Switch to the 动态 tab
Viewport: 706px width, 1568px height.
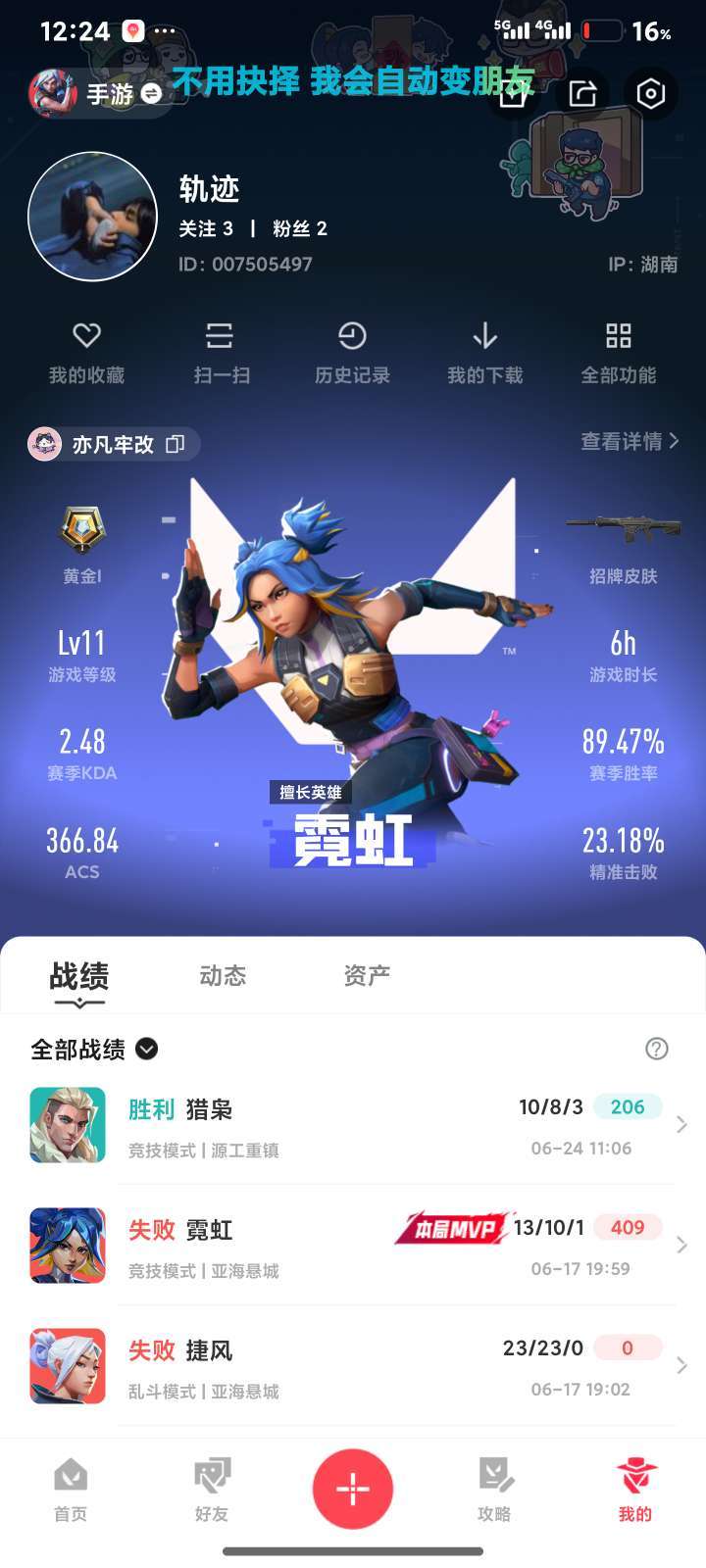pyautogui.click(x=223, y=975)
